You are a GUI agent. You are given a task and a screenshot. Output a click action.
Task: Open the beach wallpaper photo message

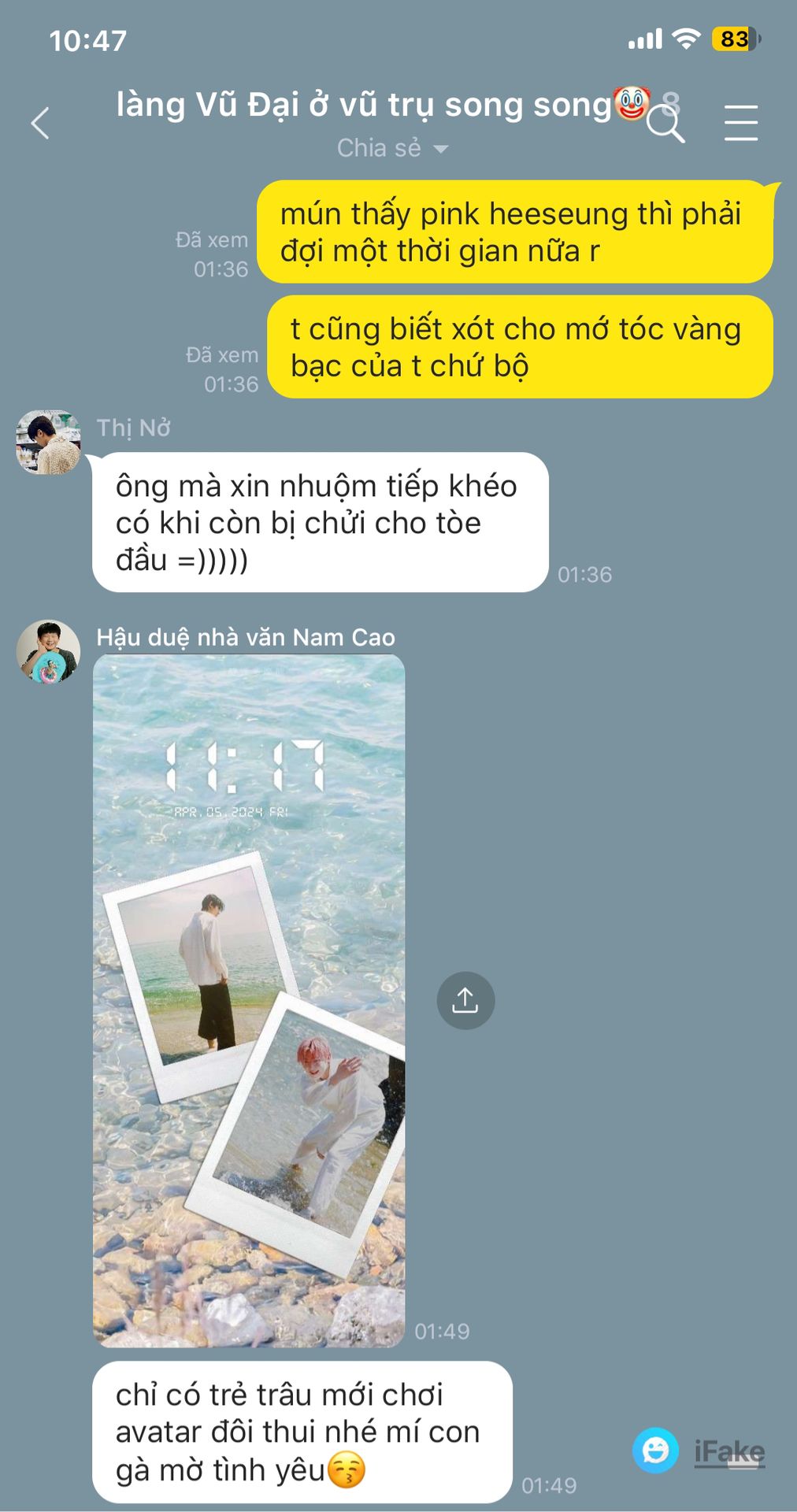[249, 1000]
